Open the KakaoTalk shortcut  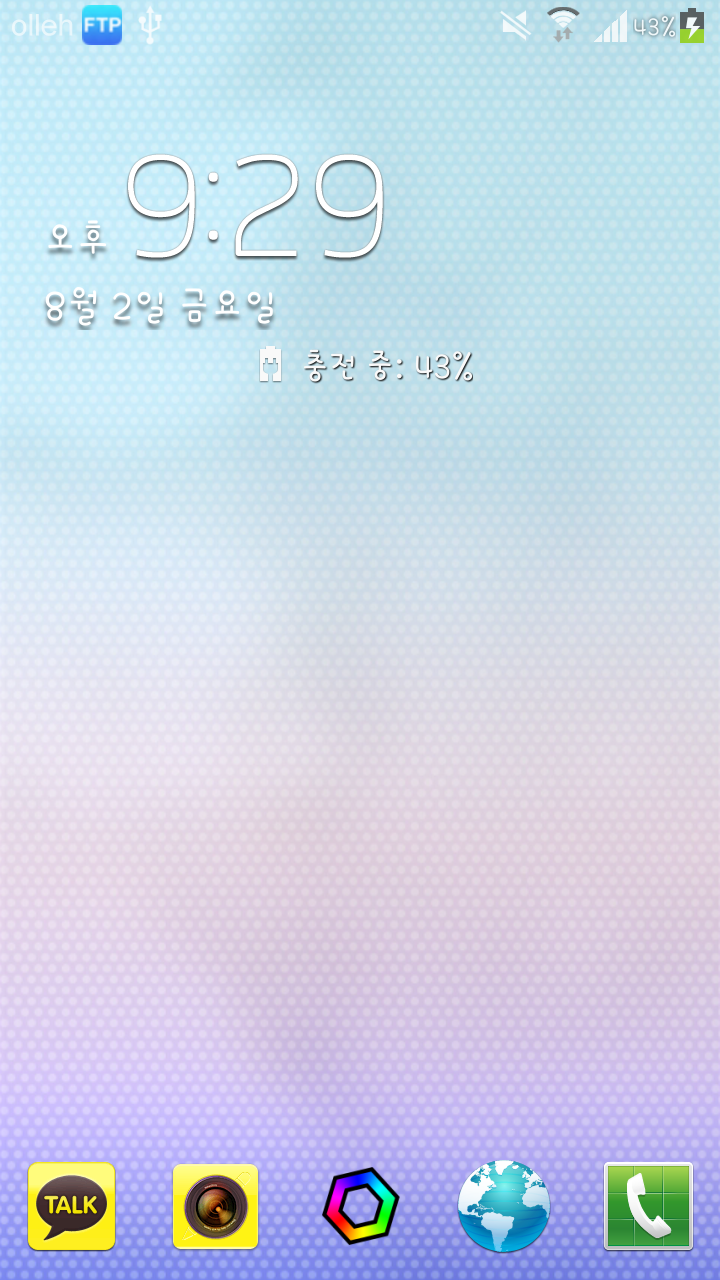71,1205
